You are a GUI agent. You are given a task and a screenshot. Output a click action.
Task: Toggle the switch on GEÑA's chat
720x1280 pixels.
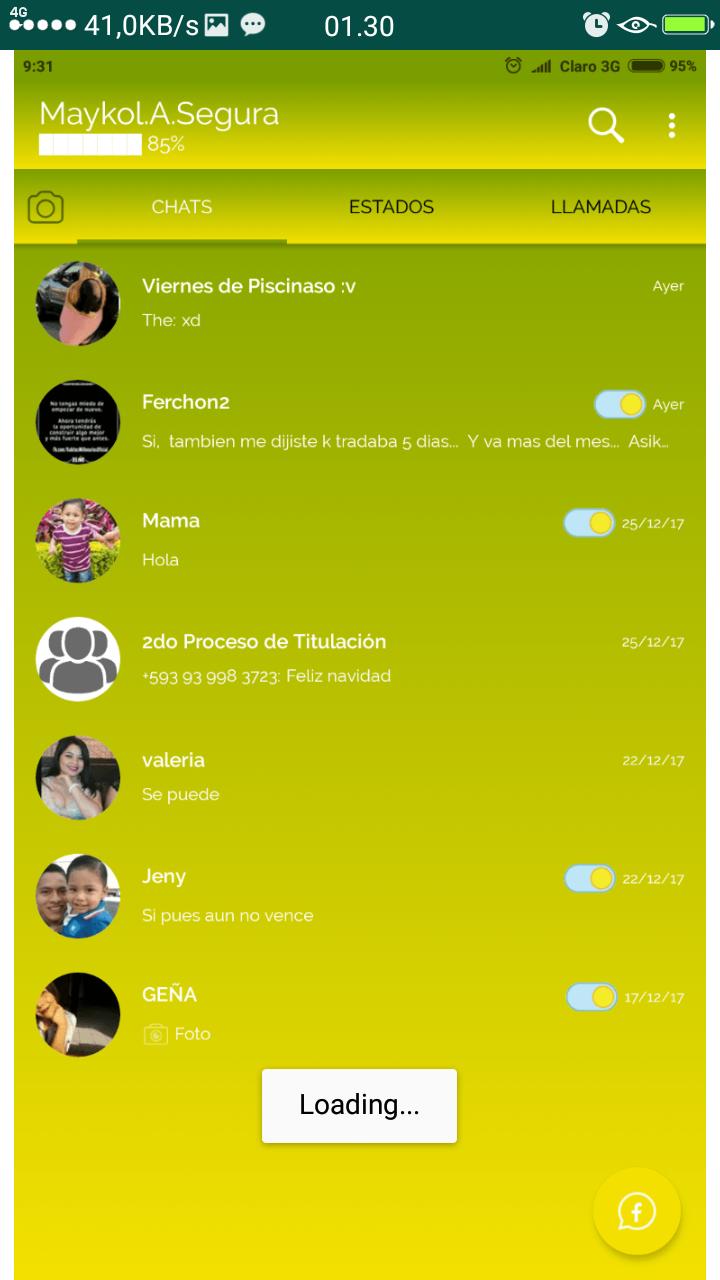tap(592, 997)
